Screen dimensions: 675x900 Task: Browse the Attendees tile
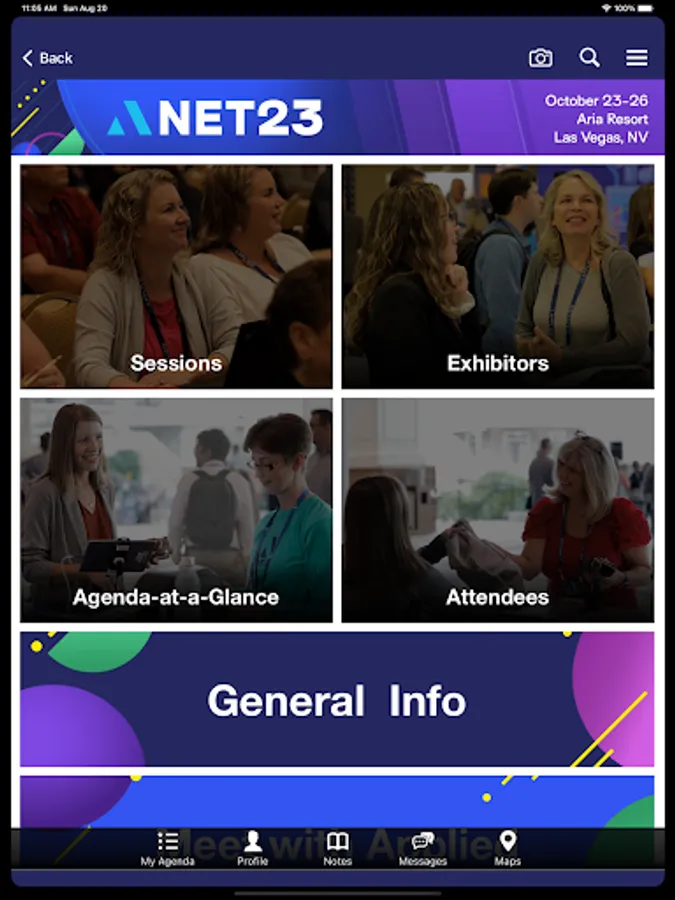tap(498, 510)
